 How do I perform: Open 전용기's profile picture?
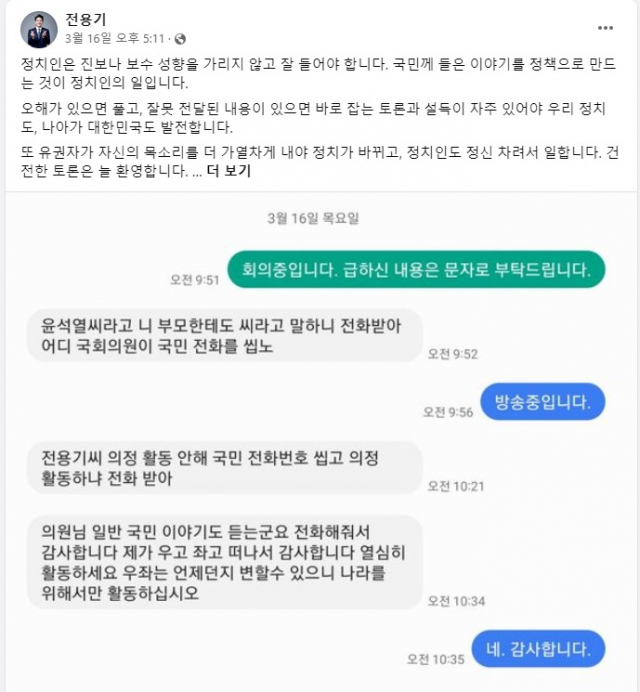coord(38,29)
